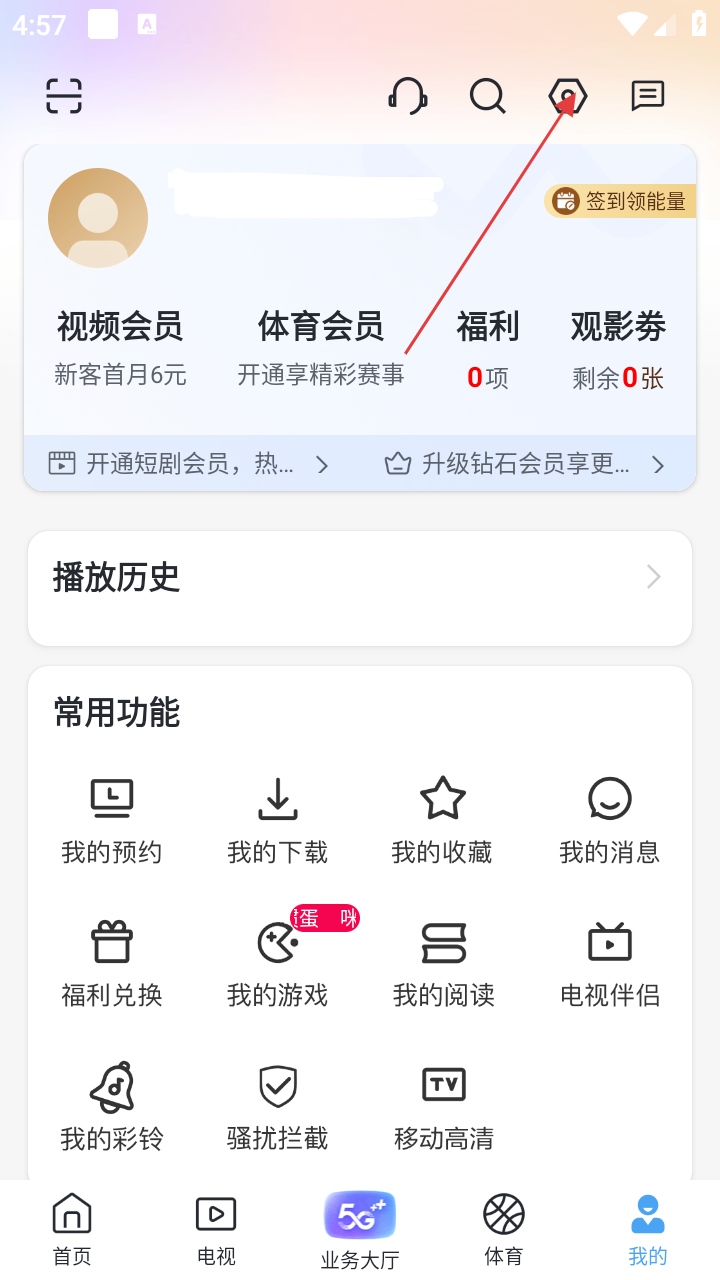
Task: Open 我的收藏 favorites
Action: coord(442,821)
